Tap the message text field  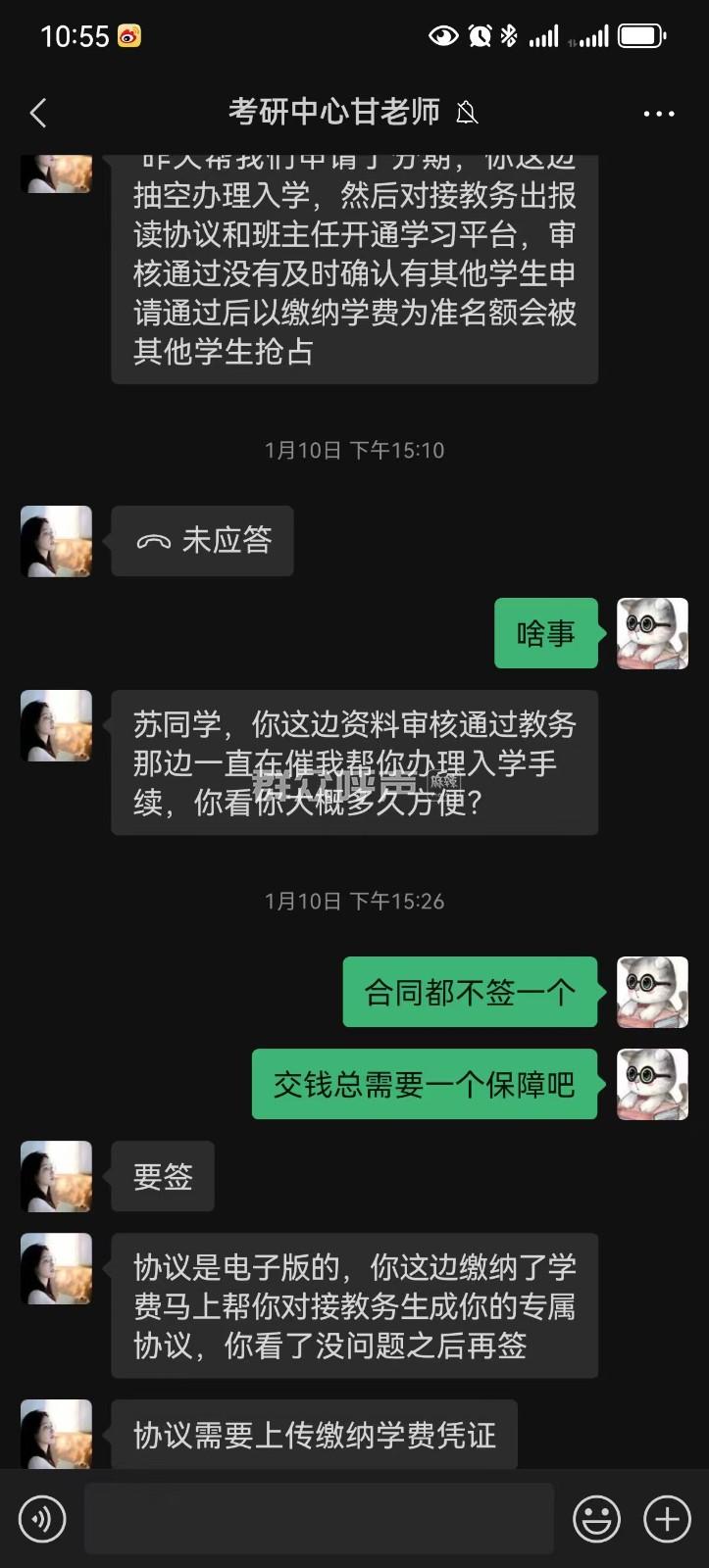(x=319, y=1519)
